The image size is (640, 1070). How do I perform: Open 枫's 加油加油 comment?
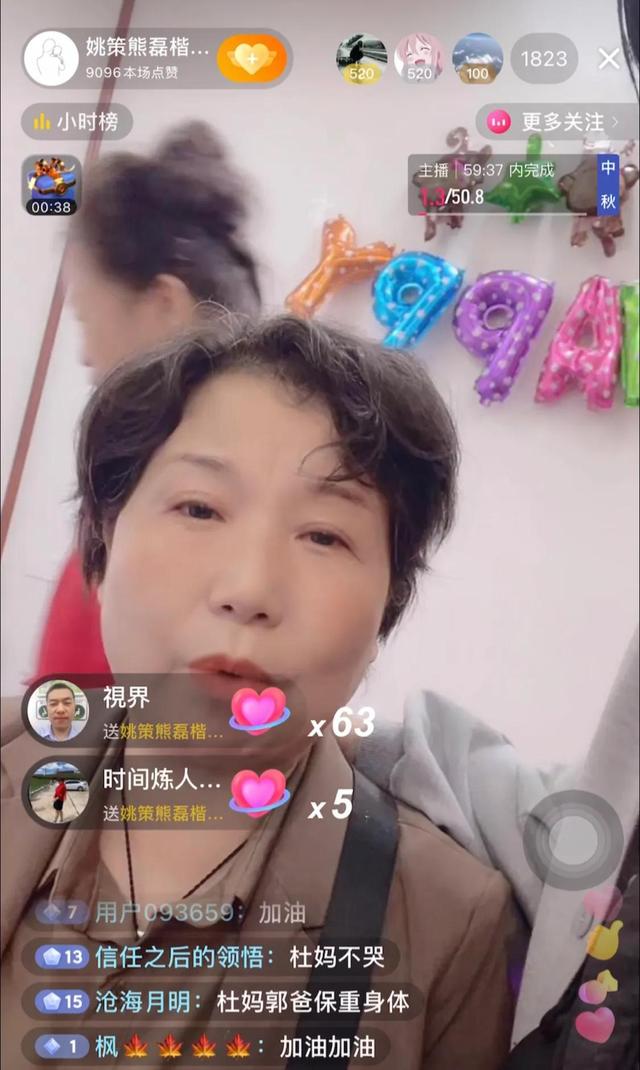coord(207,1047)
